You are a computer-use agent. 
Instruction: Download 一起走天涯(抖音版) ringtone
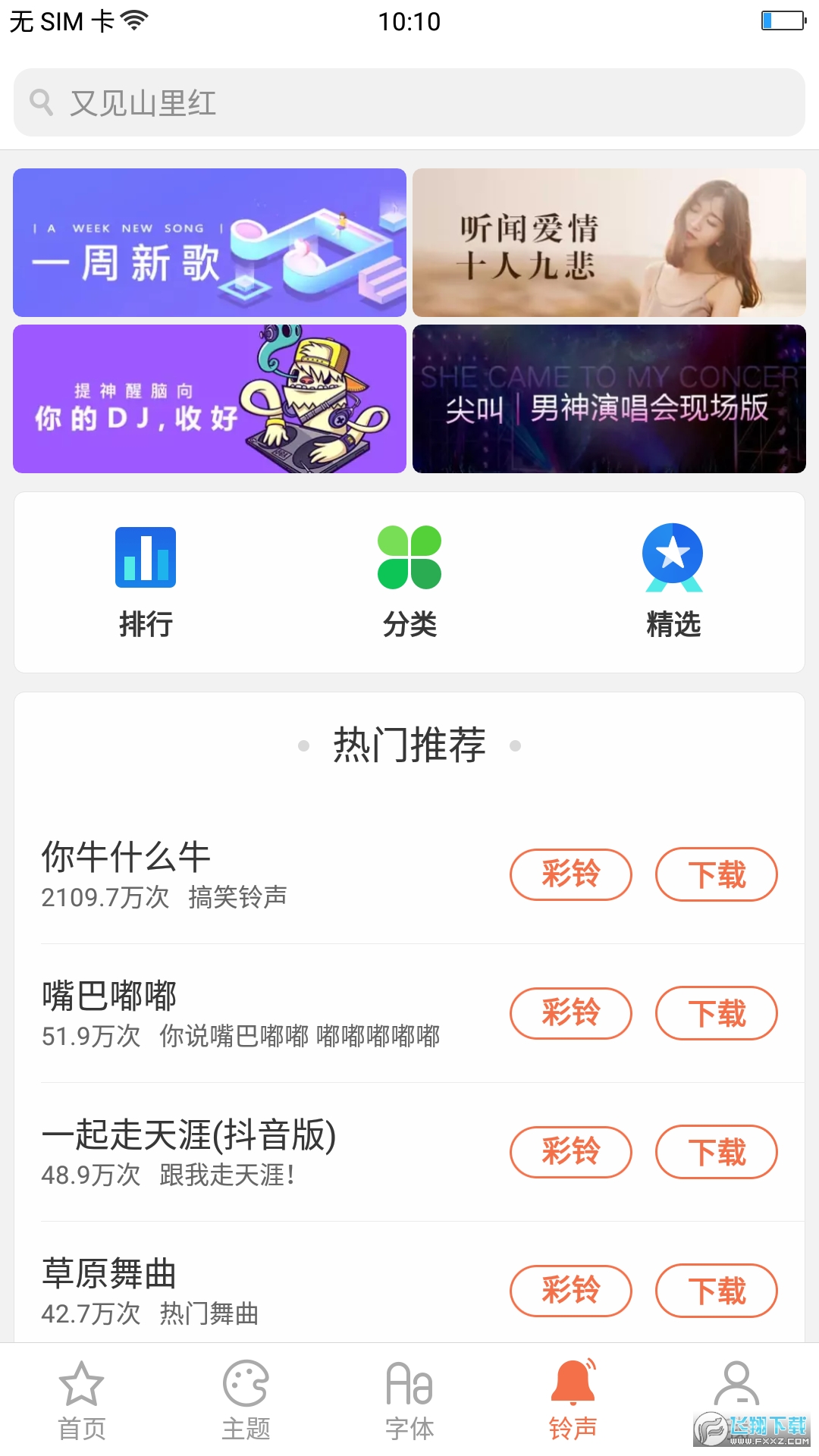click(x=716, y=1152)
